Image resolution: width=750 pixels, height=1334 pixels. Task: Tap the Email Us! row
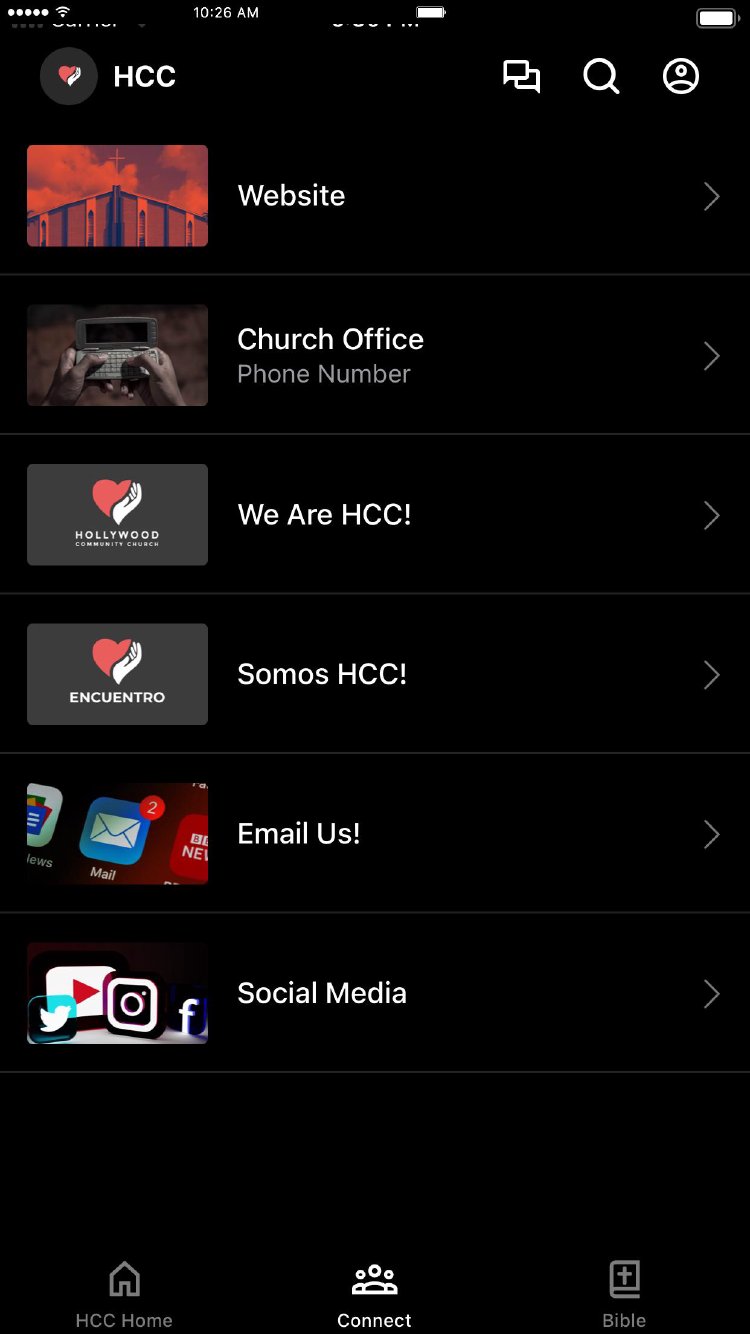tap(375, 834)
